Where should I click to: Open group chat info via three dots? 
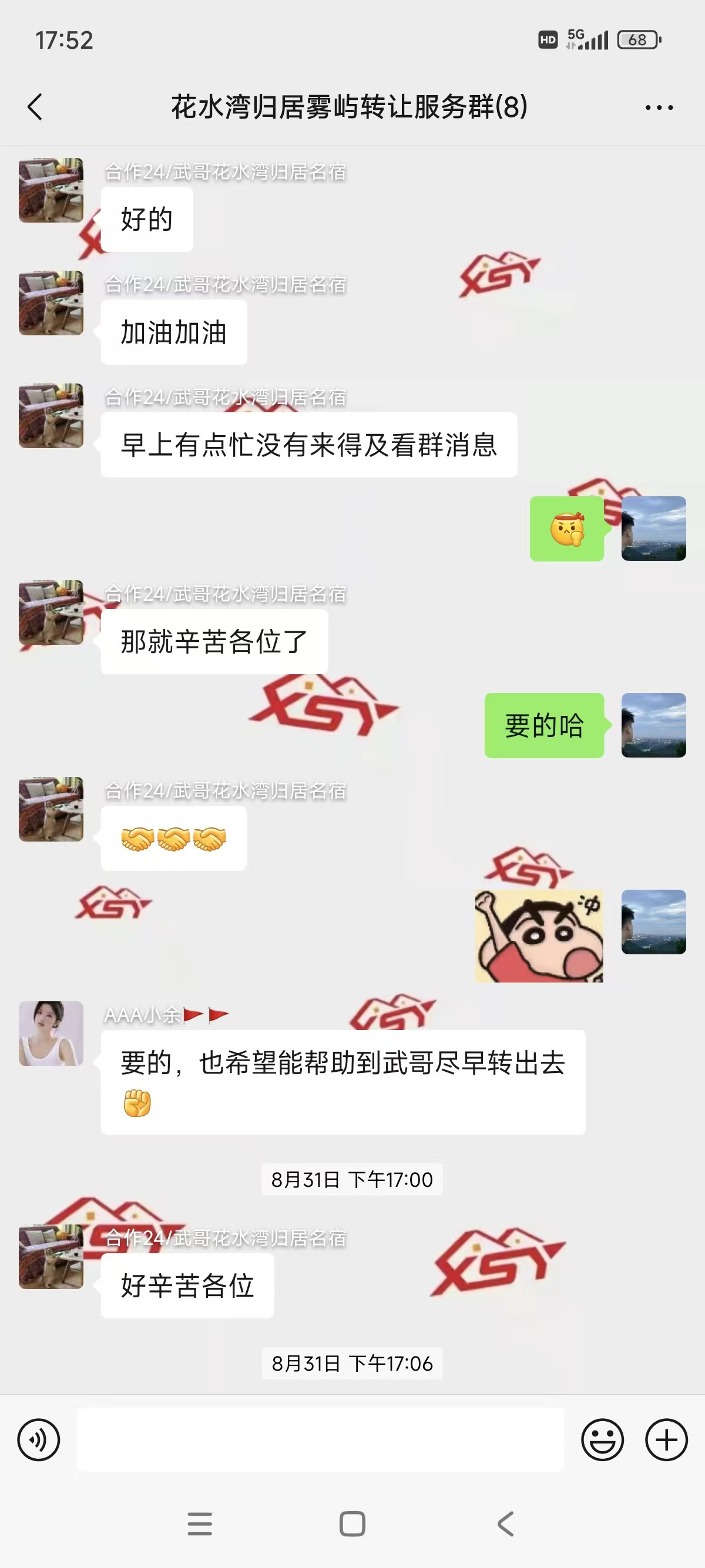[659, 107]
